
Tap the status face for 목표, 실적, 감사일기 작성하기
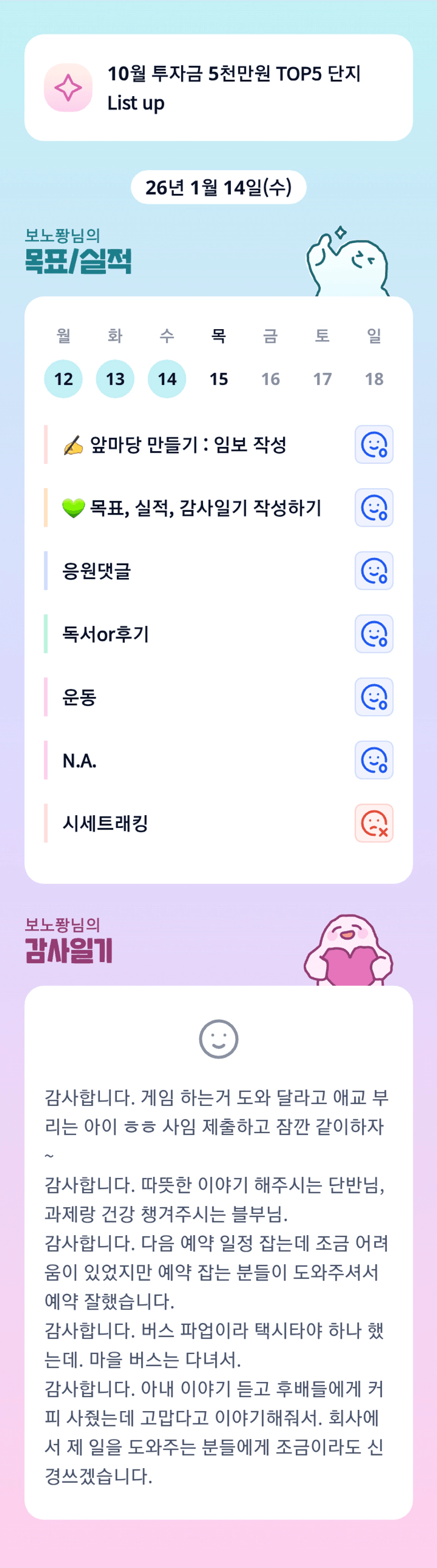click(x=374, y=508)
